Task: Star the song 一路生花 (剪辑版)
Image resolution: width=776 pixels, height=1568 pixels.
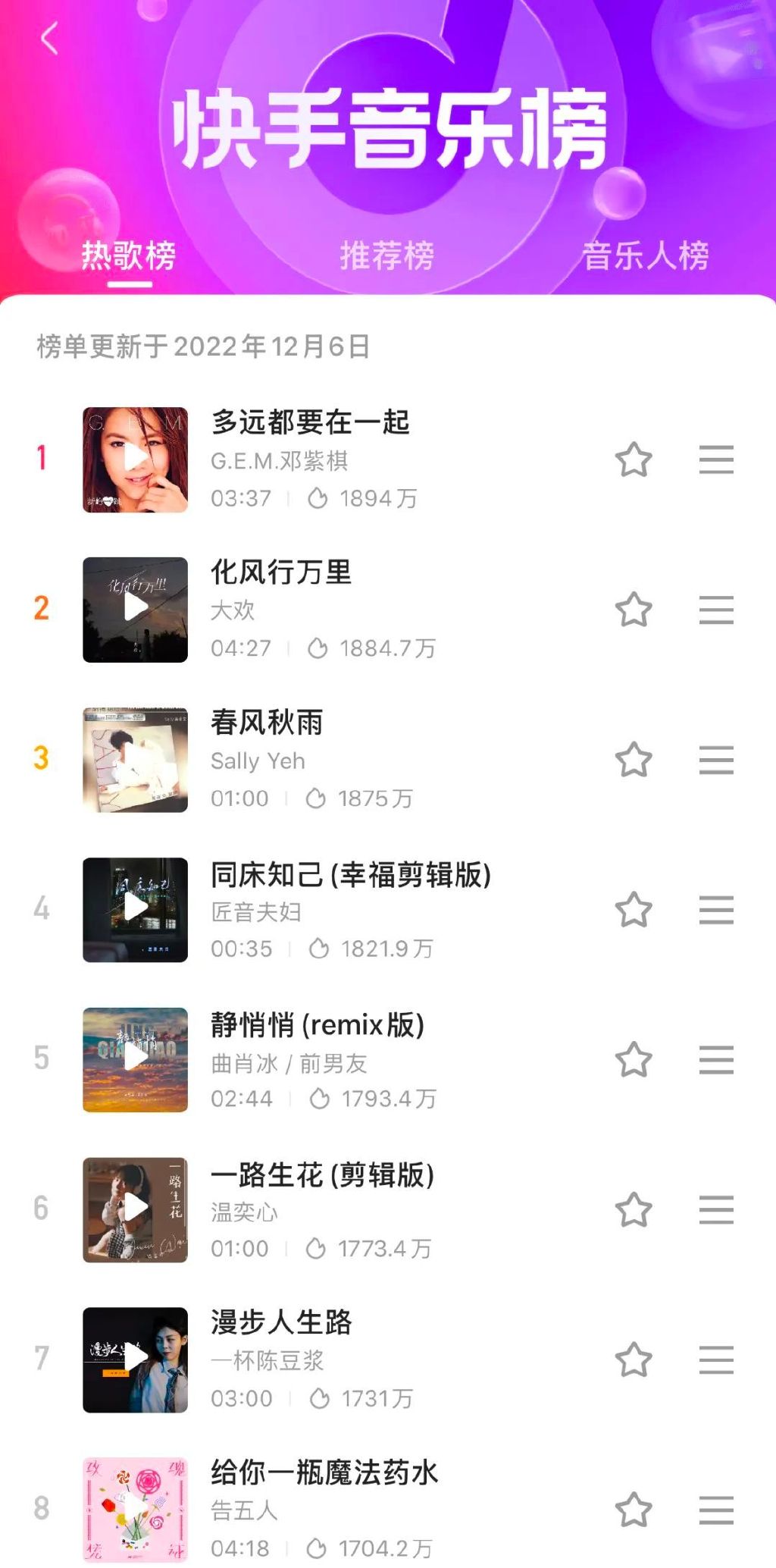Action: [x=634, y=1210]
